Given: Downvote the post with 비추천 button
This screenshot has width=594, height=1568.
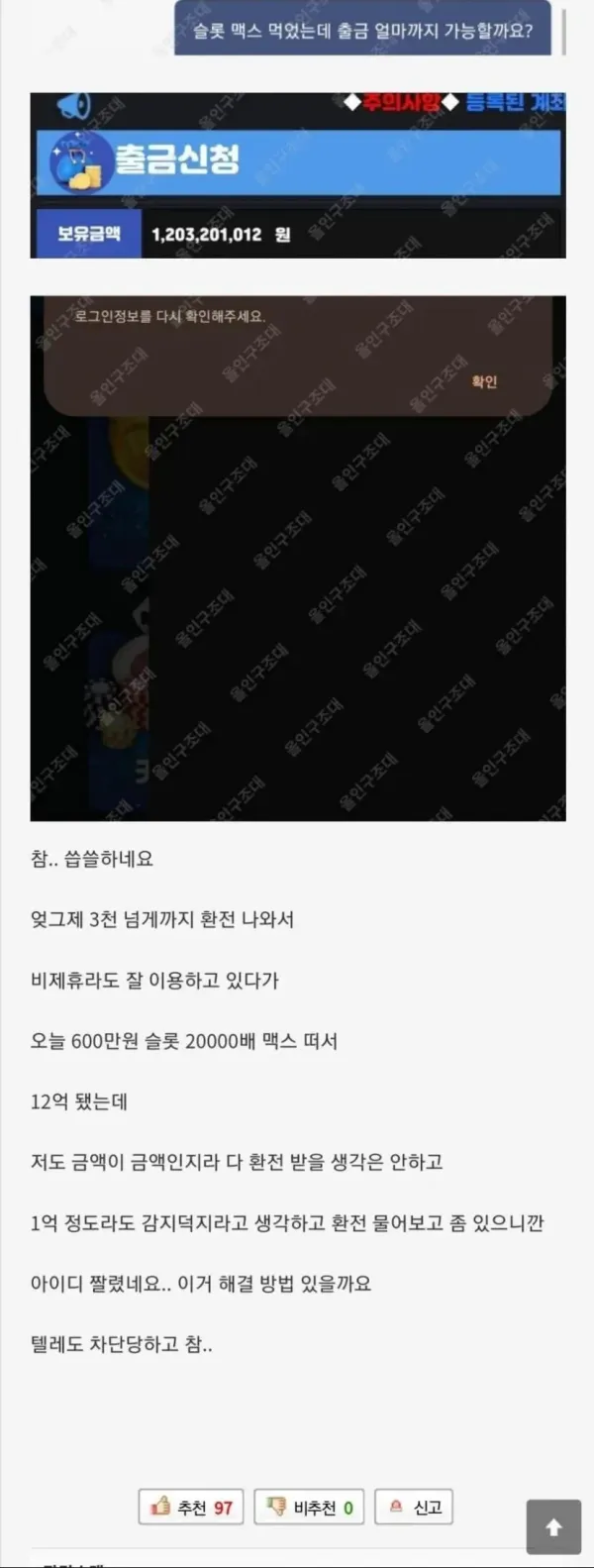Looking at the screenshot, I should pos(309,1508).
